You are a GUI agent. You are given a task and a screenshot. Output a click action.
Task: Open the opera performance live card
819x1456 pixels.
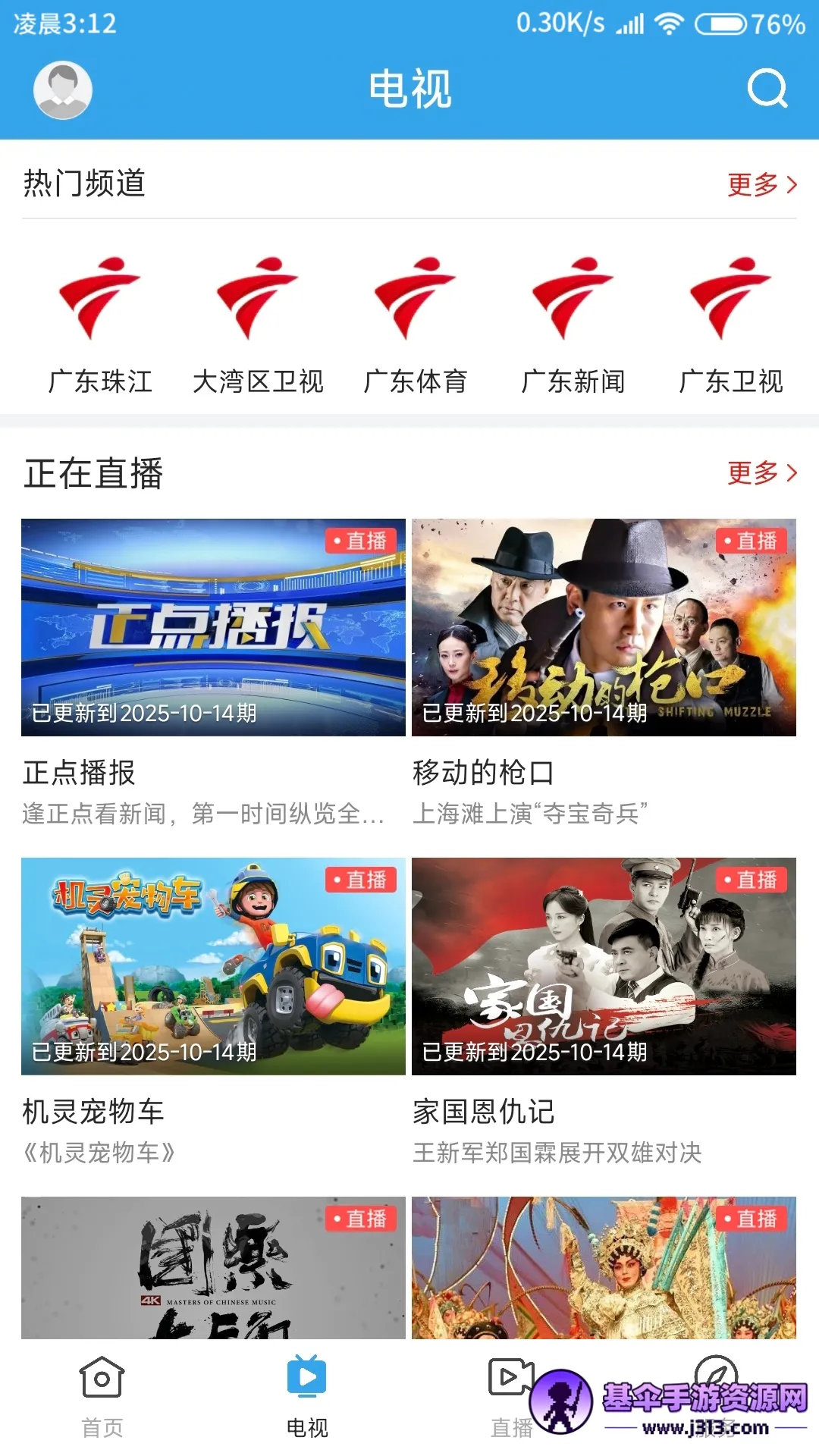(x=604, y=1268)
